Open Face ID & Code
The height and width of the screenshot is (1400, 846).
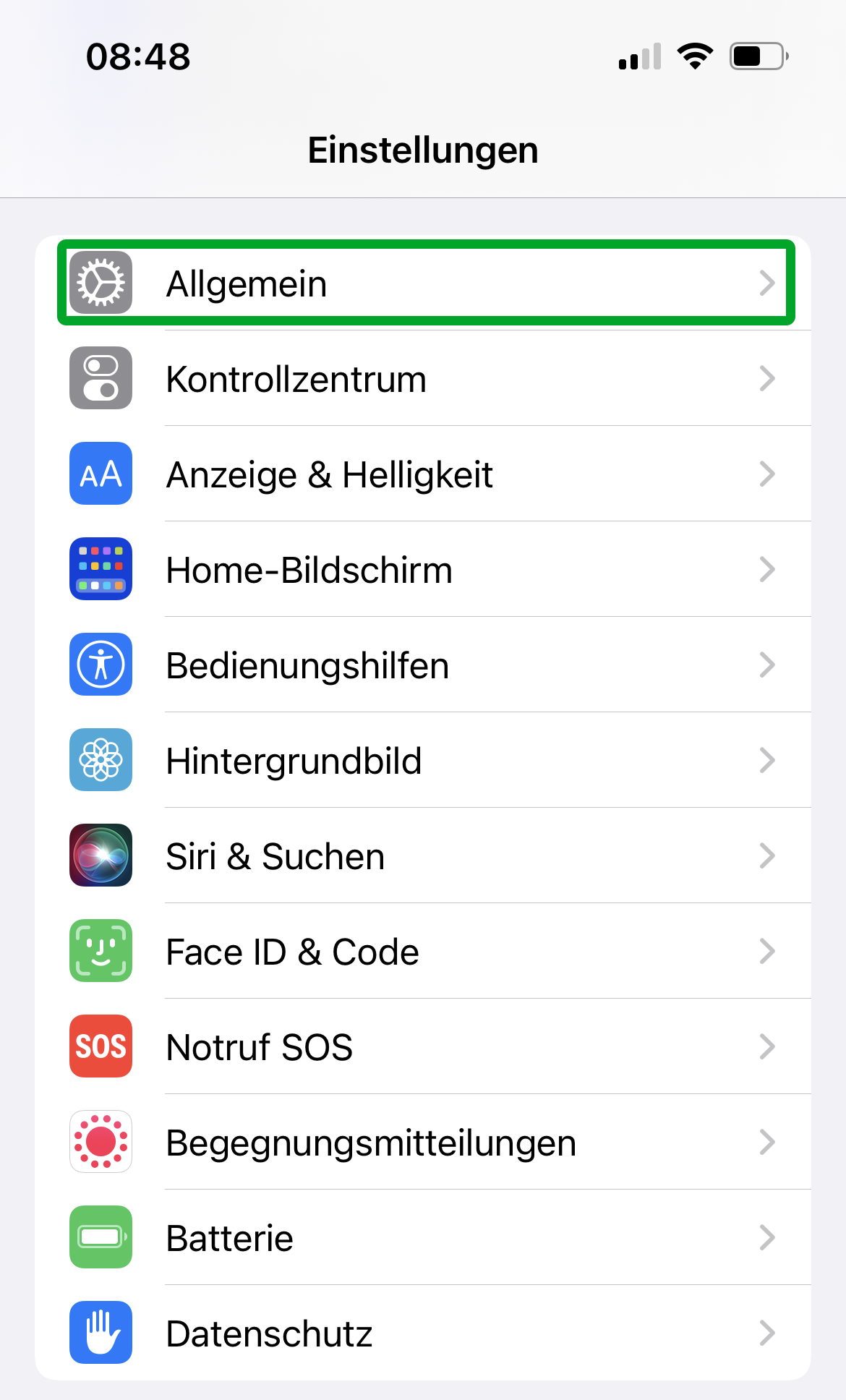(423, 951)
